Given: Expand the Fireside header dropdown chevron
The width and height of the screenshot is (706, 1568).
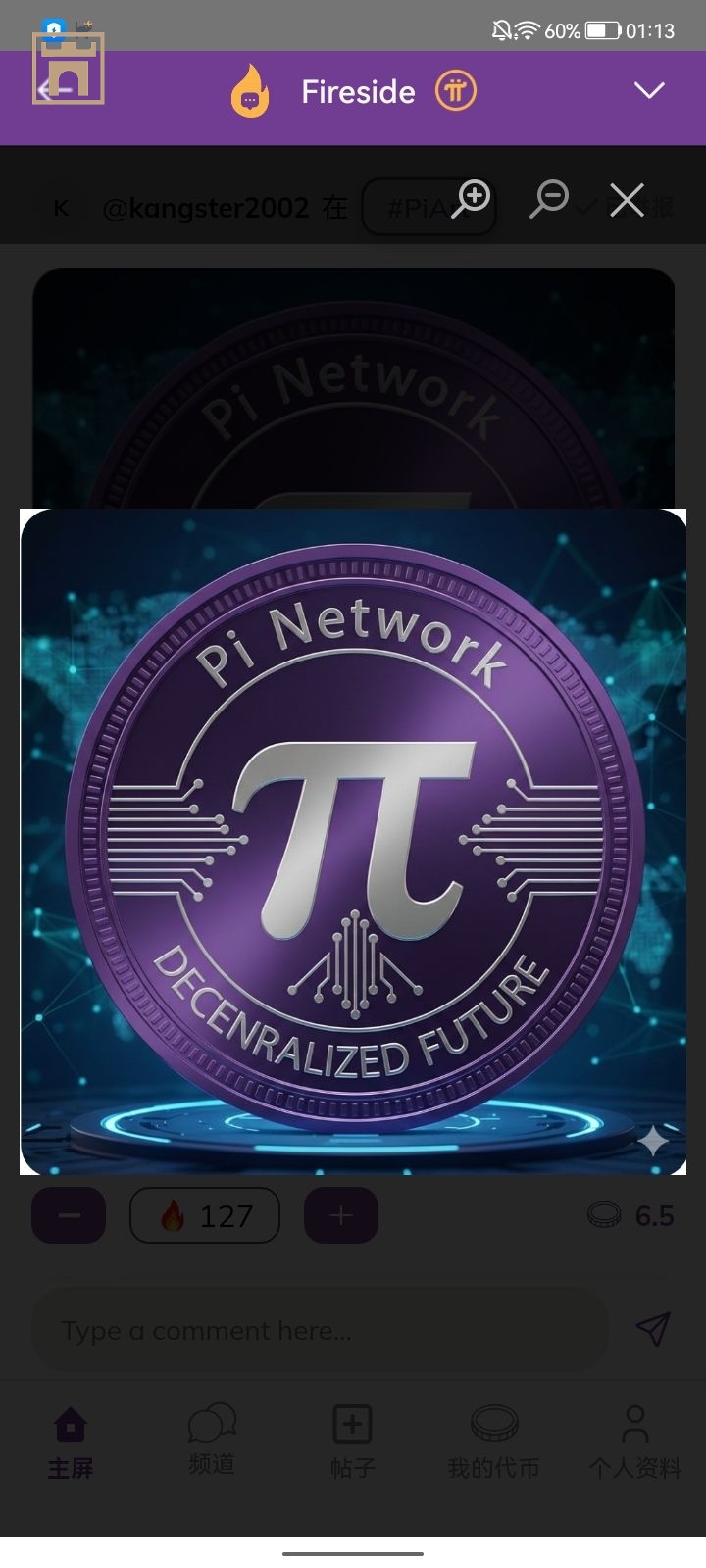Looking at the screenshot, I should pyautogui.click(x=649, y=91).
